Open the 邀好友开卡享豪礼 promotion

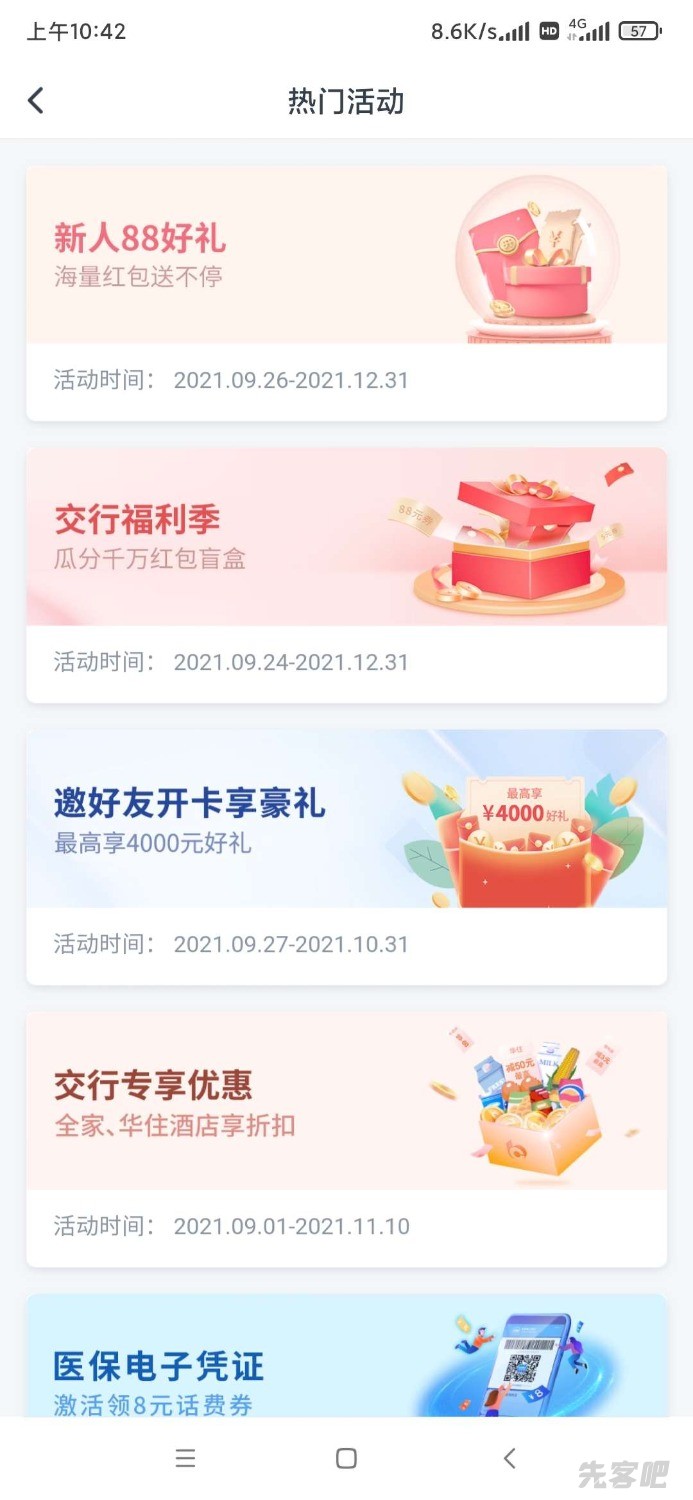(346, 856)
